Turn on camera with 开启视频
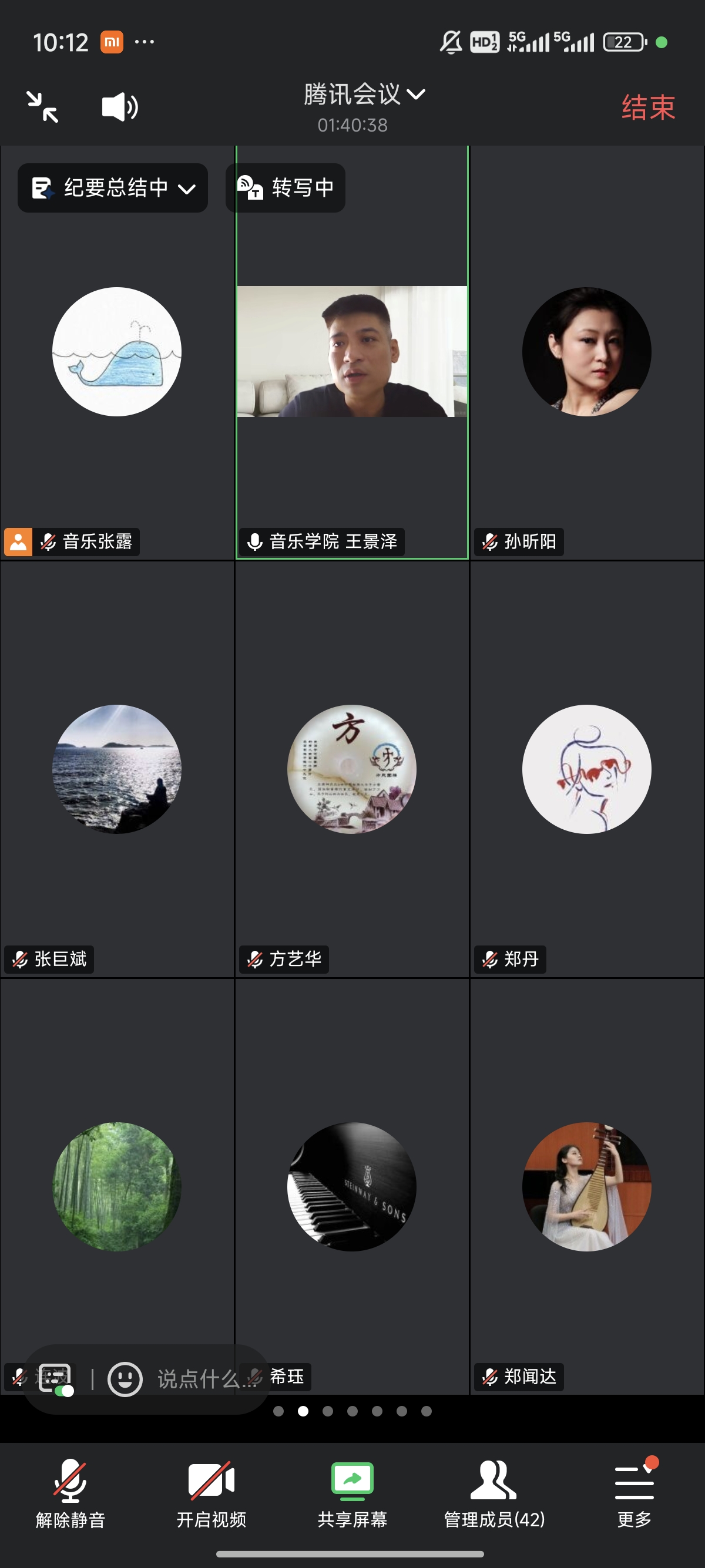Screen dimensions: 705x1568 211,1492
